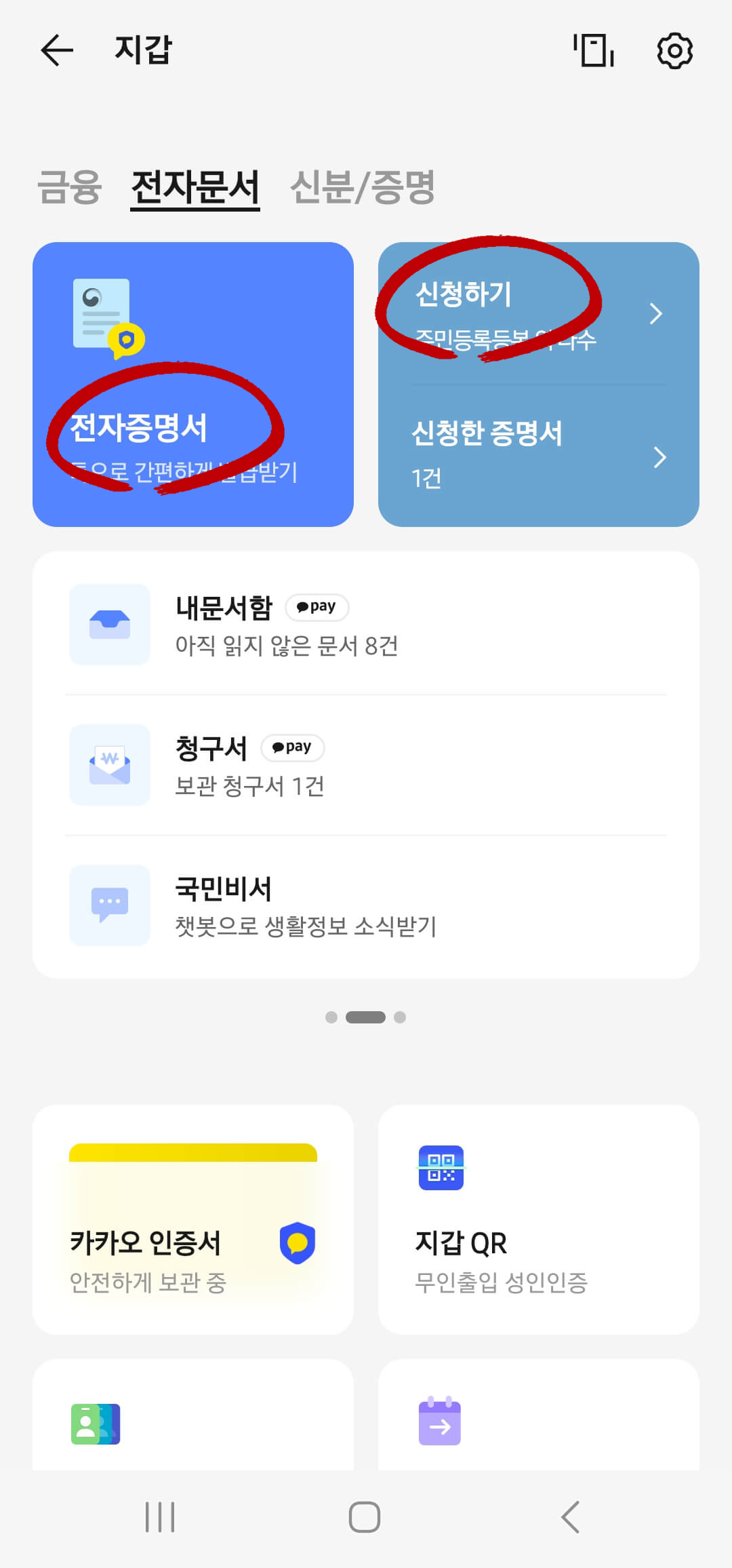The height and width of the screenshot is (1568, 732).
Task: Tap the pay badge next to 내문서함
Action: 317,607
